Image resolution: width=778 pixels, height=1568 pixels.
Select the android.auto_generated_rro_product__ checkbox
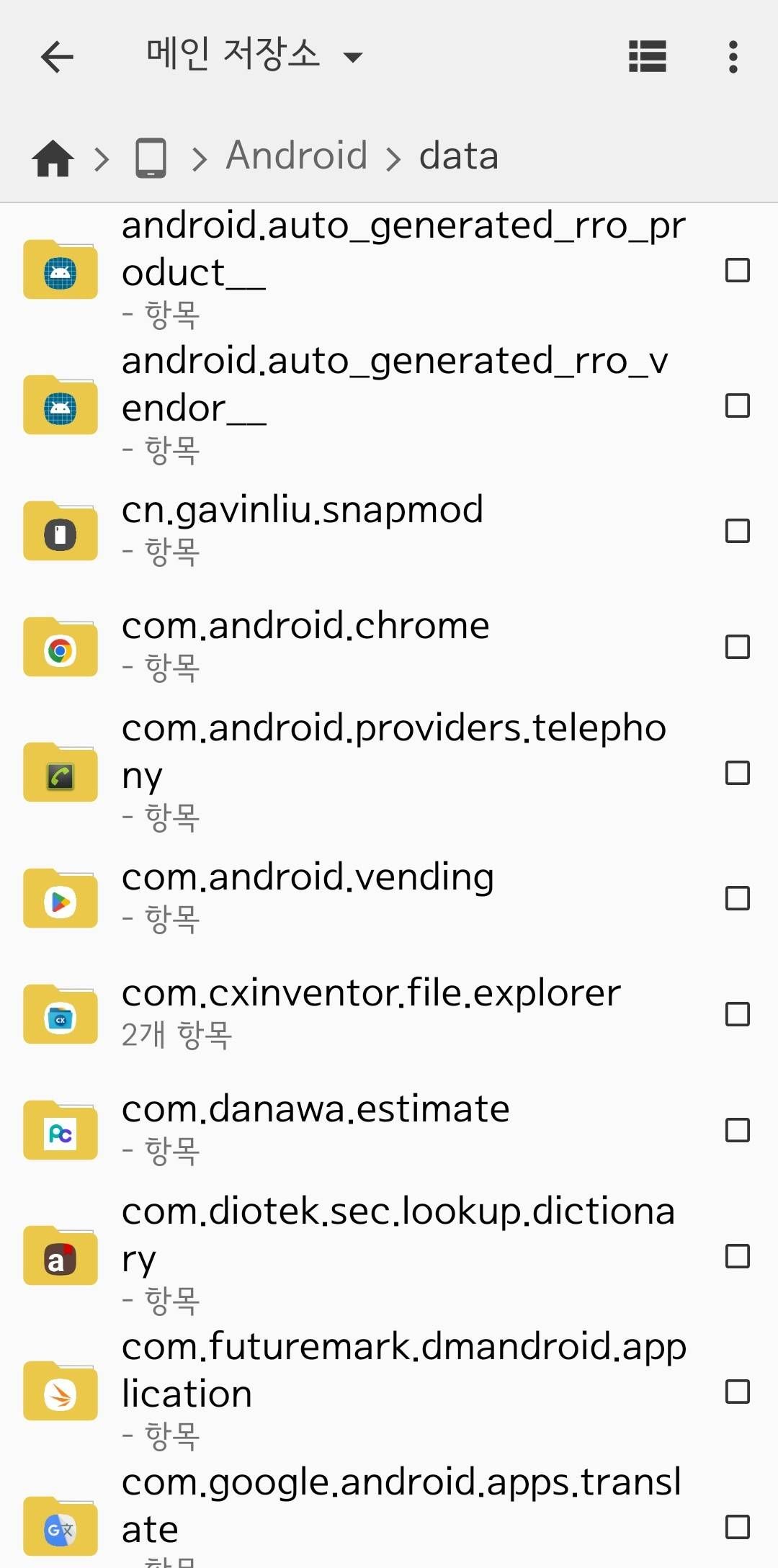737,270
